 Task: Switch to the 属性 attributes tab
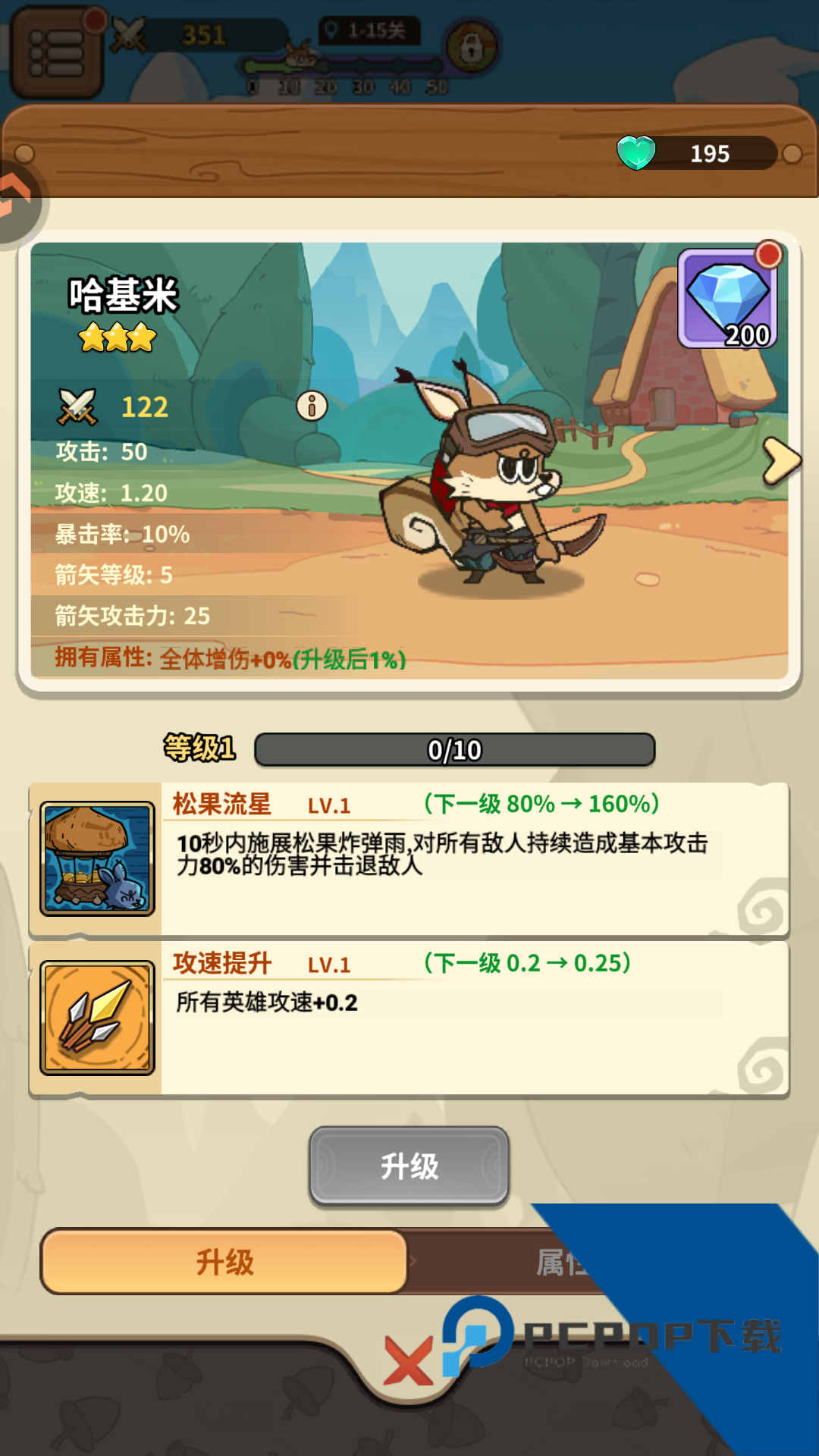point(560,1263)
